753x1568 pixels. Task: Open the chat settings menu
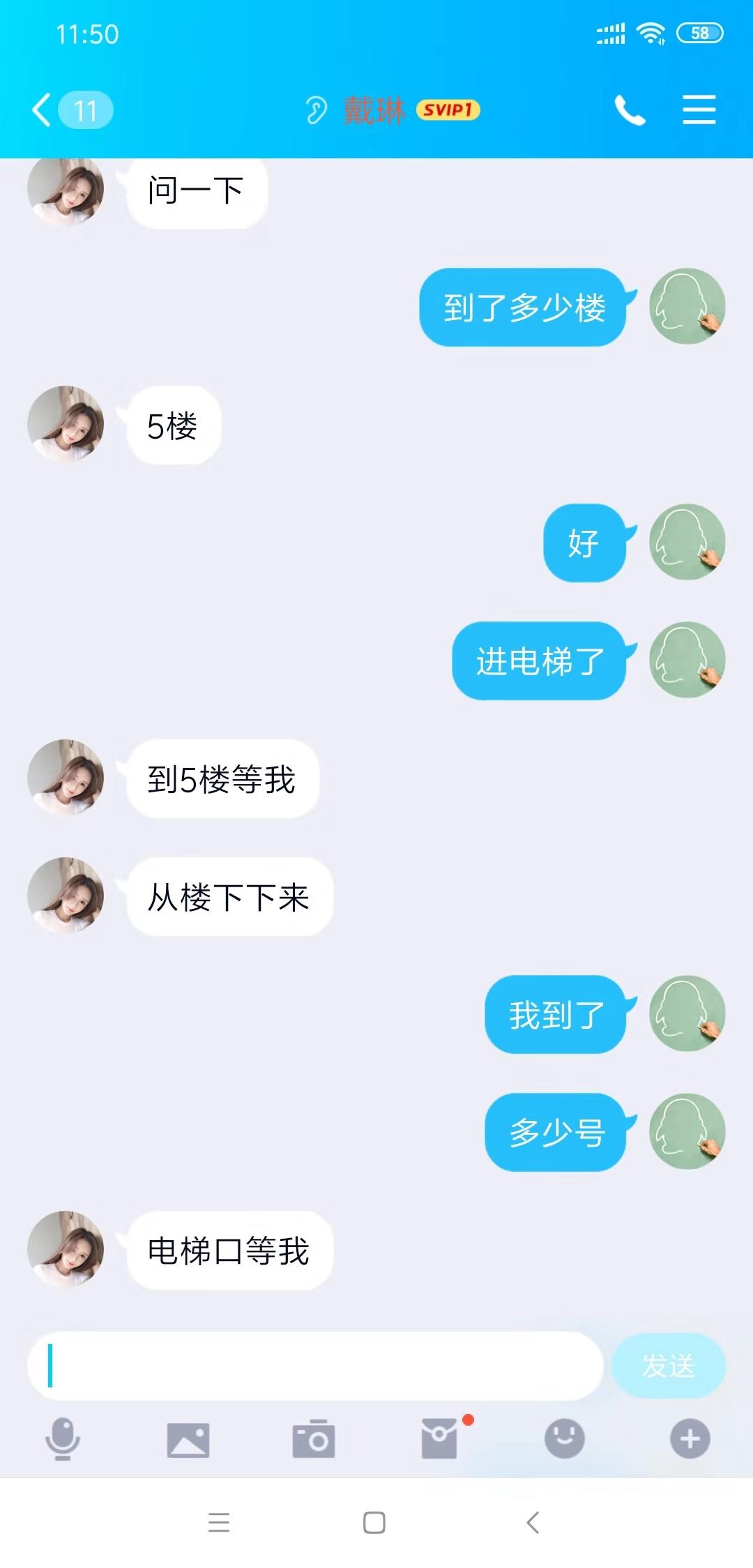click(699, 110)
